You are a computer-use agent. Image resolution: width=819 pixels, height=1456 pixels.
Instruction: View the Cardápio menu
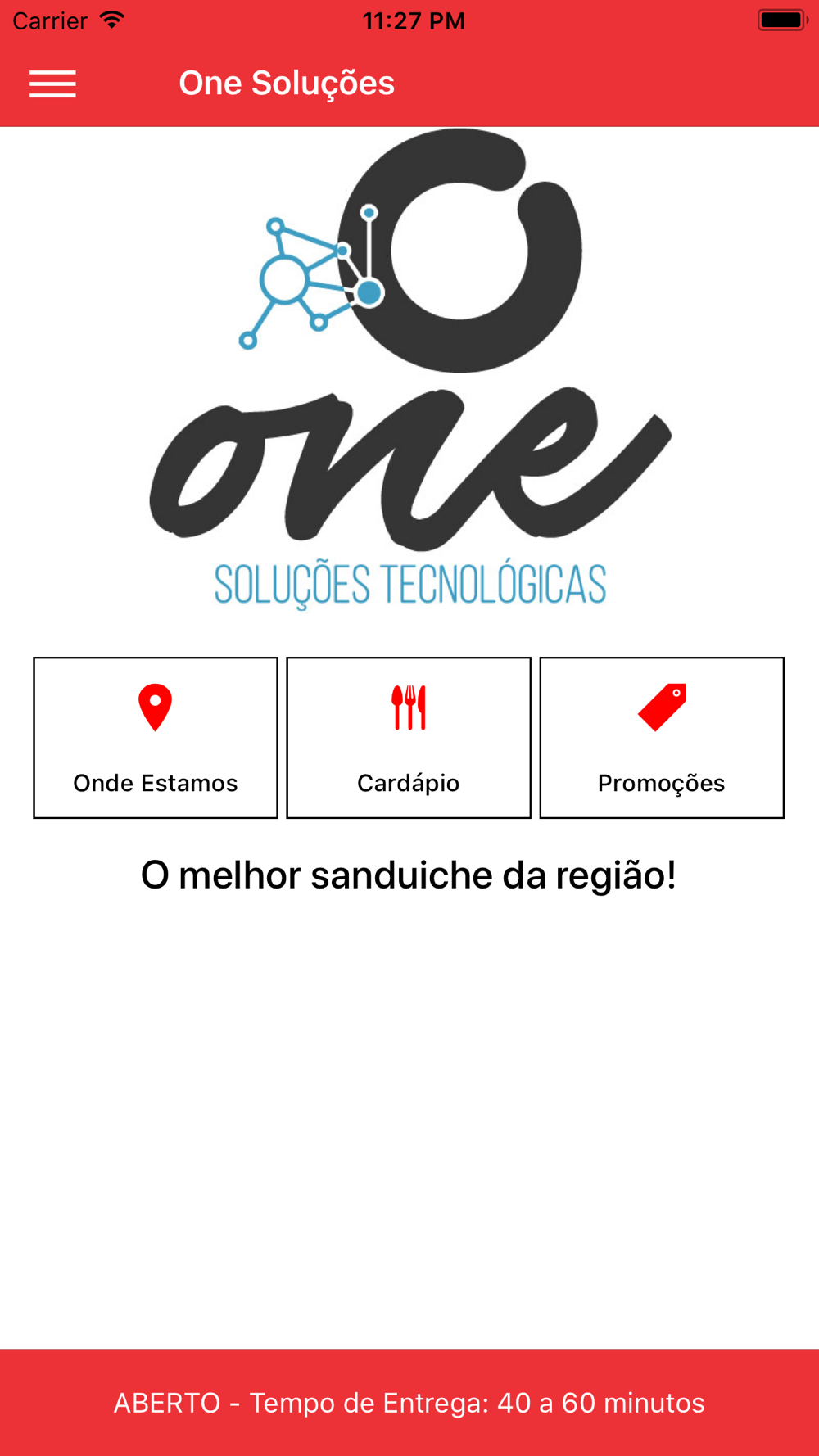[x=409, y=737]
